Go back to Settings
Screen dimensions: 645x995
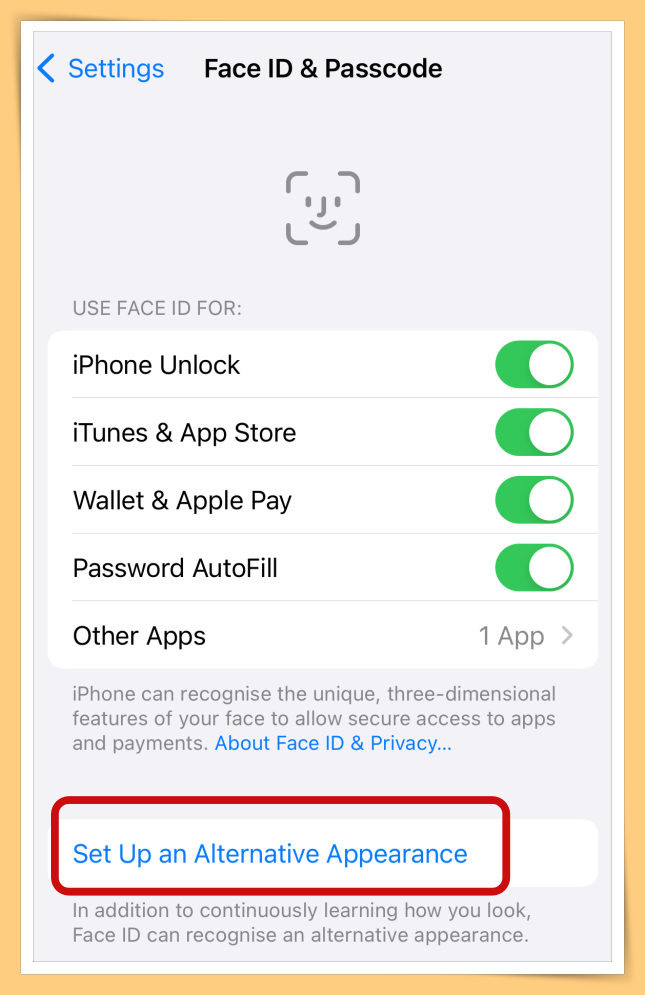click(x=100, y=69)
